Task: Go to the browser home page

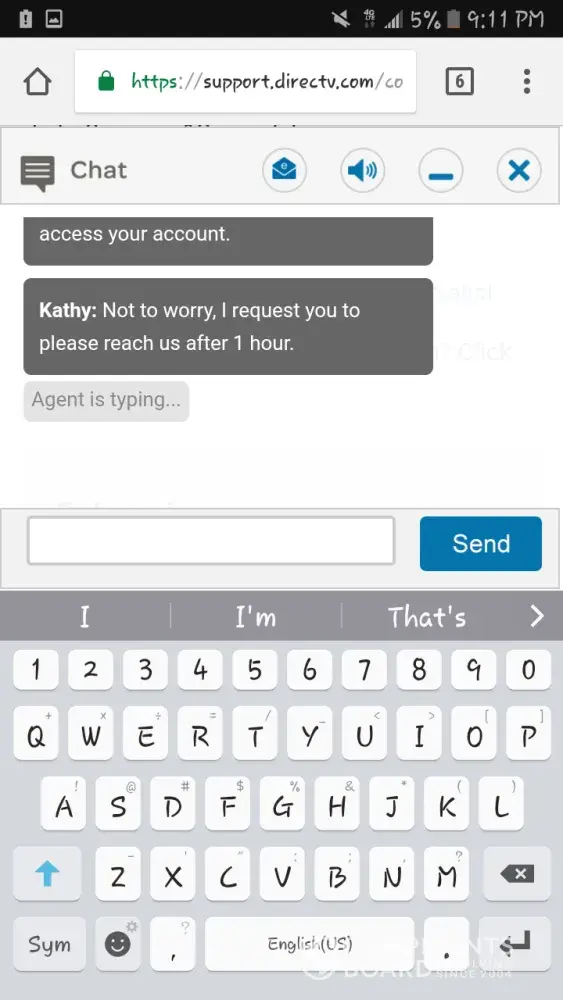Action: 38,82
